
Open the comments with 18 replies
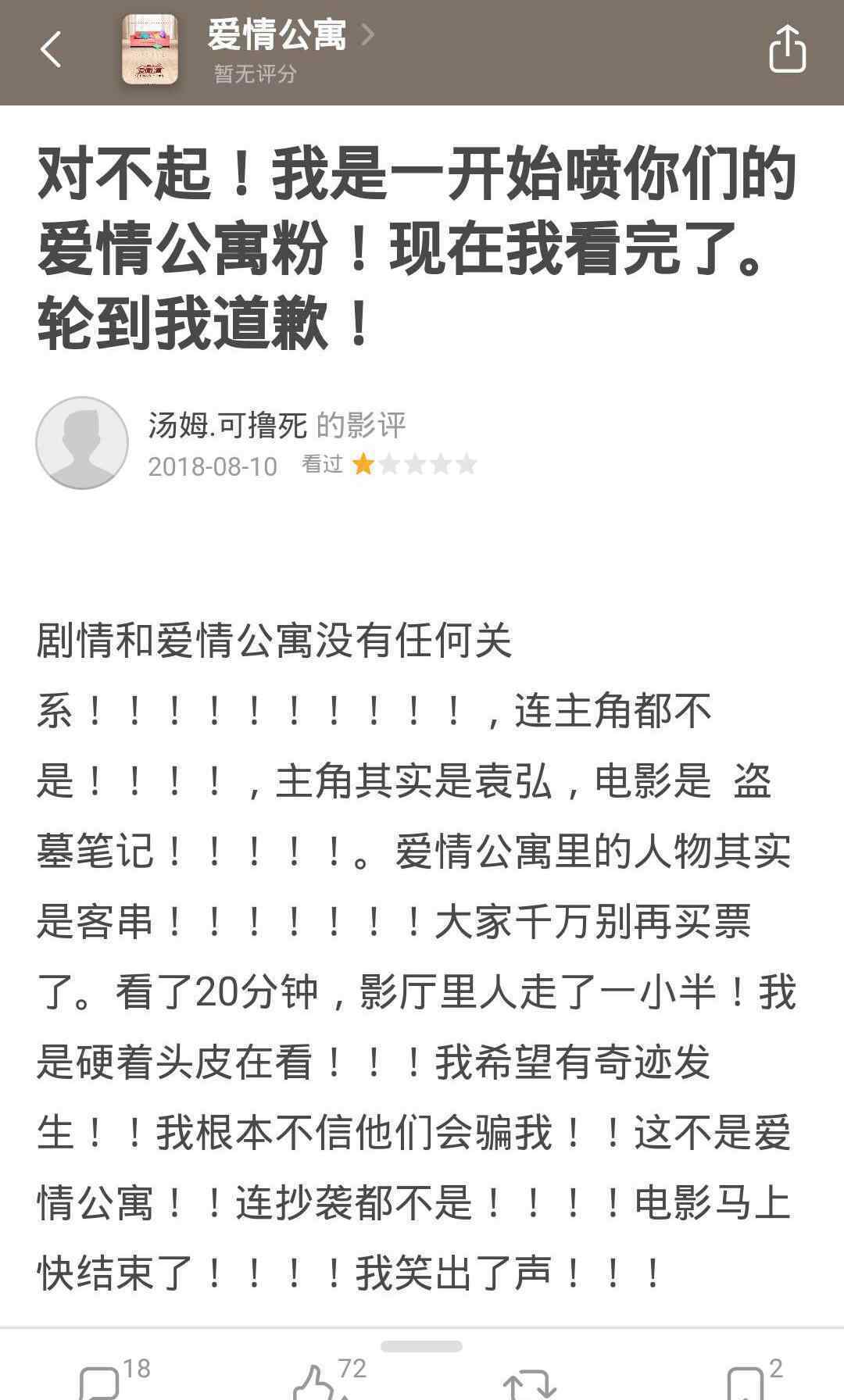coord(102,1381)
